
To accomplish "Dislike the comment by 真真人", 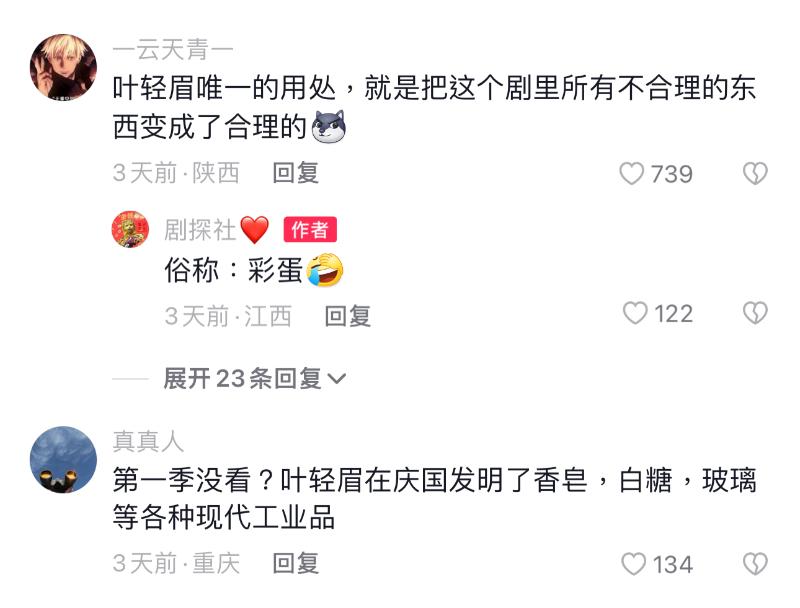I will (755, 564).
